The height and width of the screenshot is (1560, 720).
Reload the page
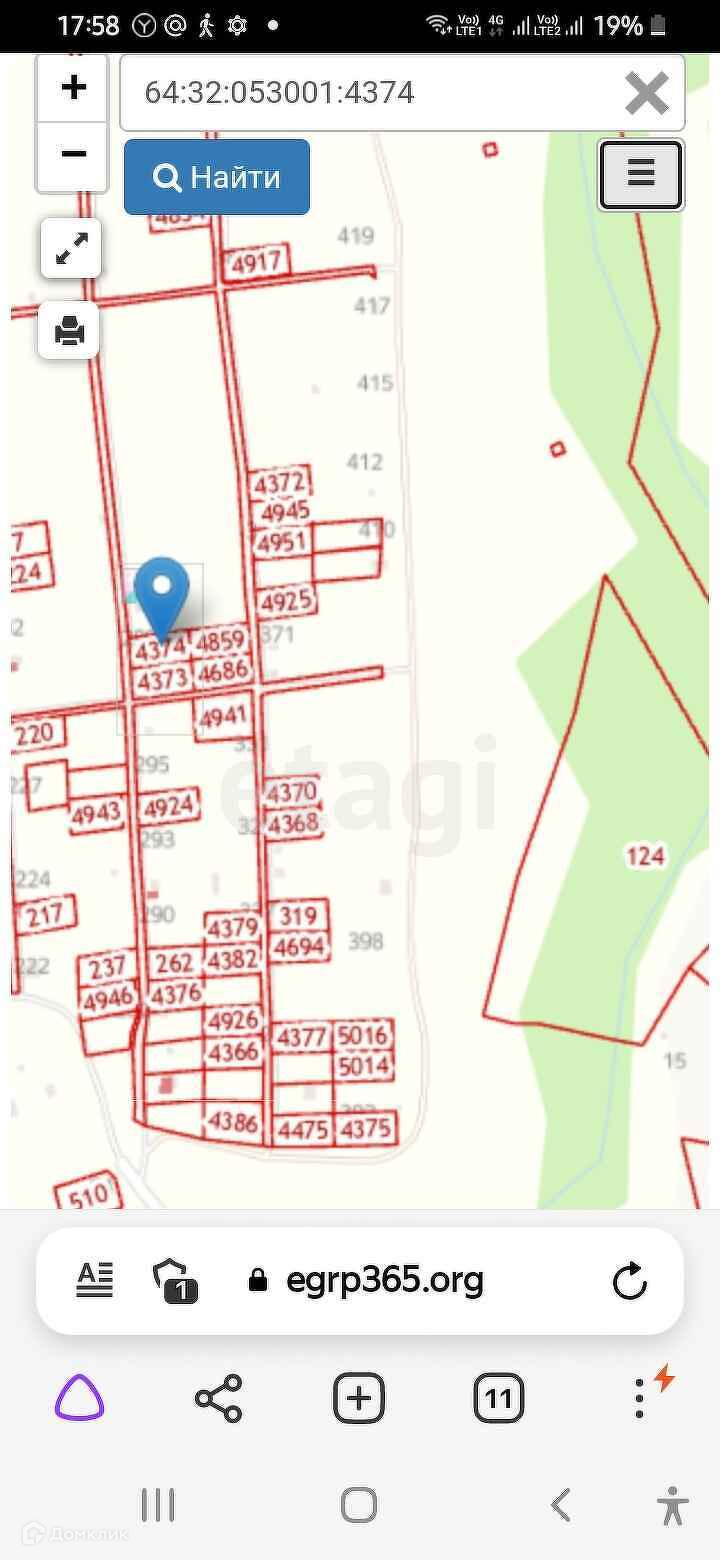coord(630,1280)
